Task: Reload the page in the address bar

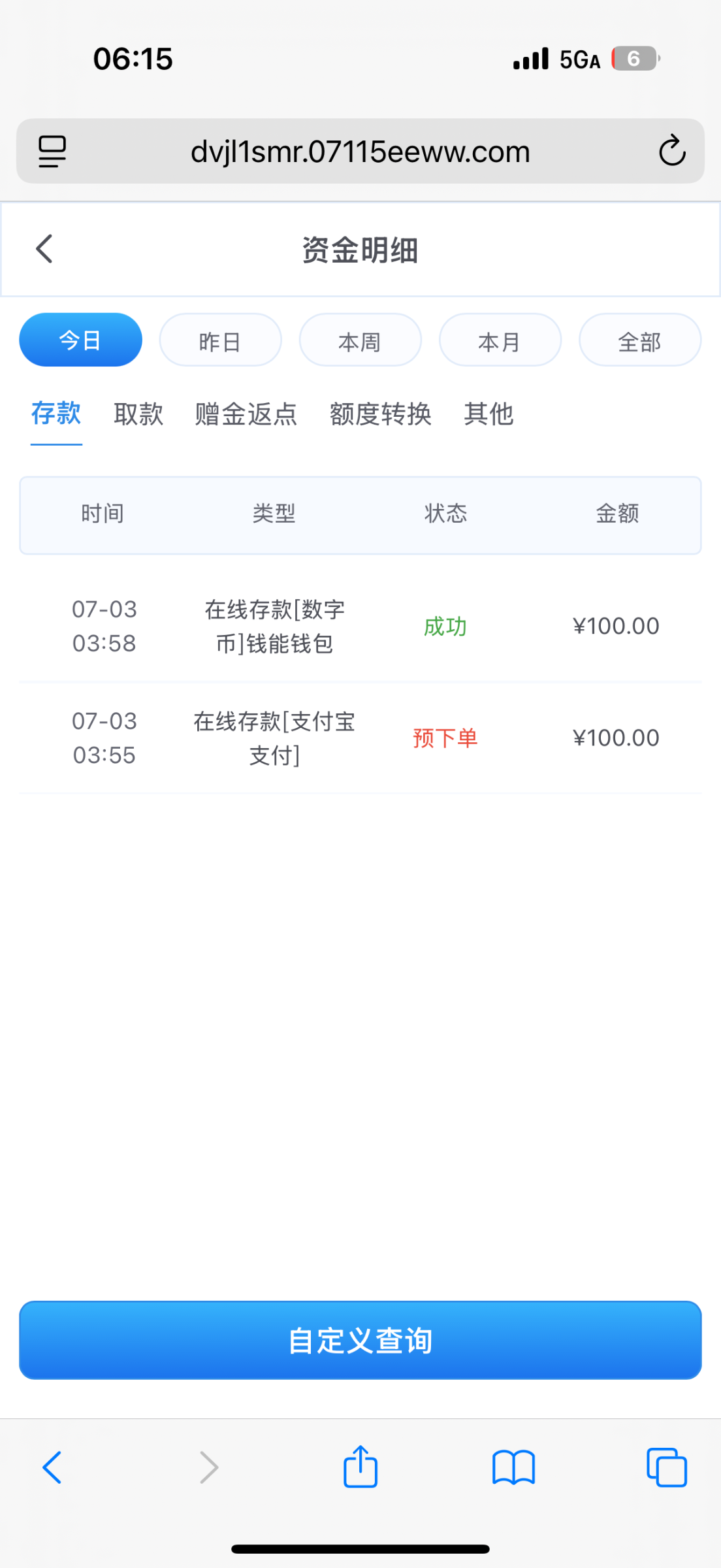Action: 672,151
